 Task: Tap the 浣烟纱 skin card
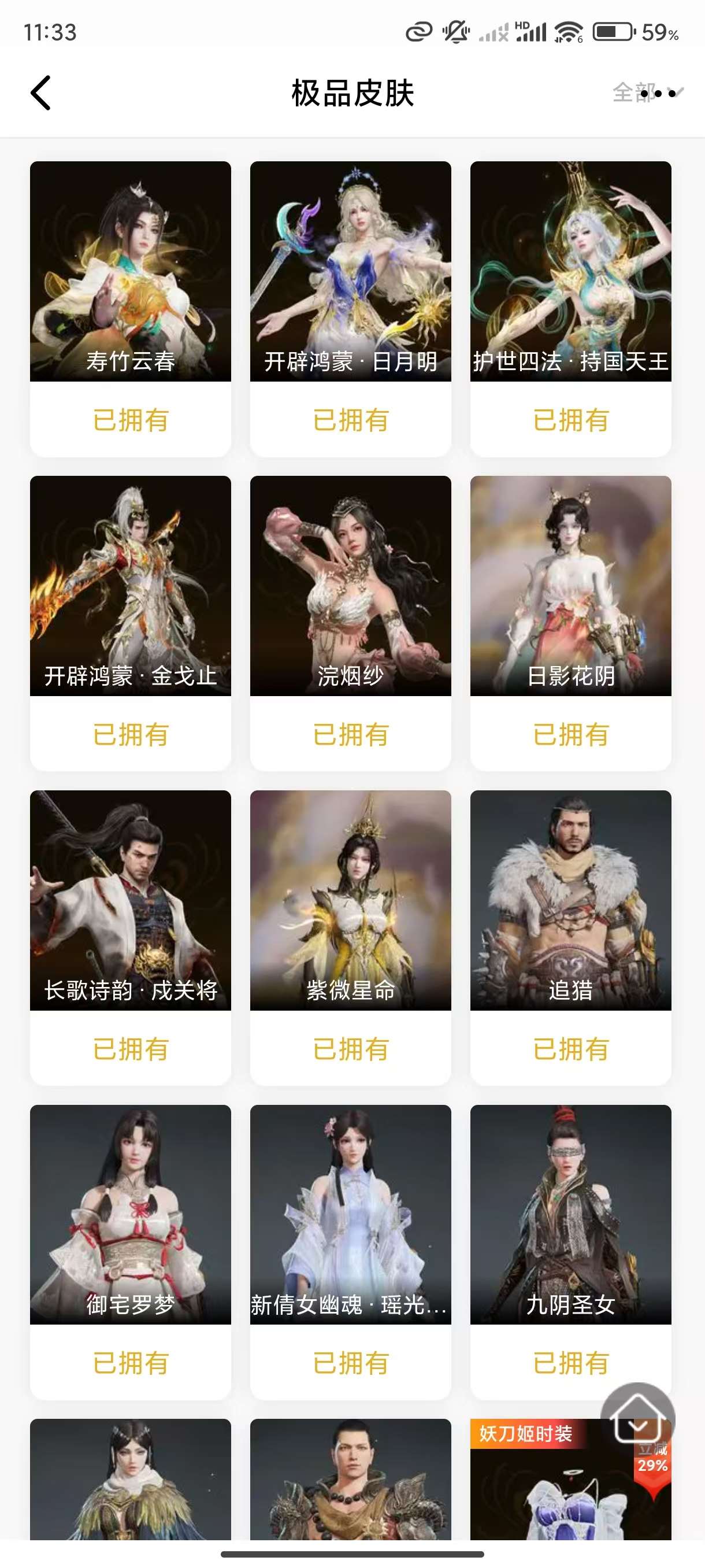point(350,586)
